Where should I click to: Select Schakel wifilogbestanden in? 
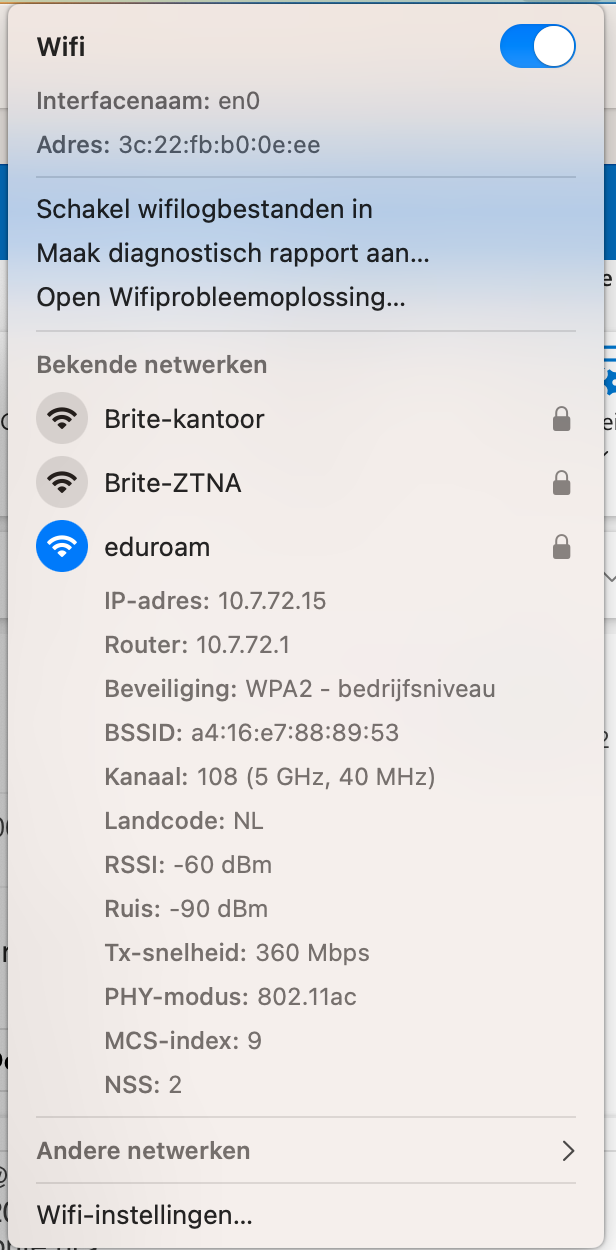pyautogui.click(x=204, y=209)
